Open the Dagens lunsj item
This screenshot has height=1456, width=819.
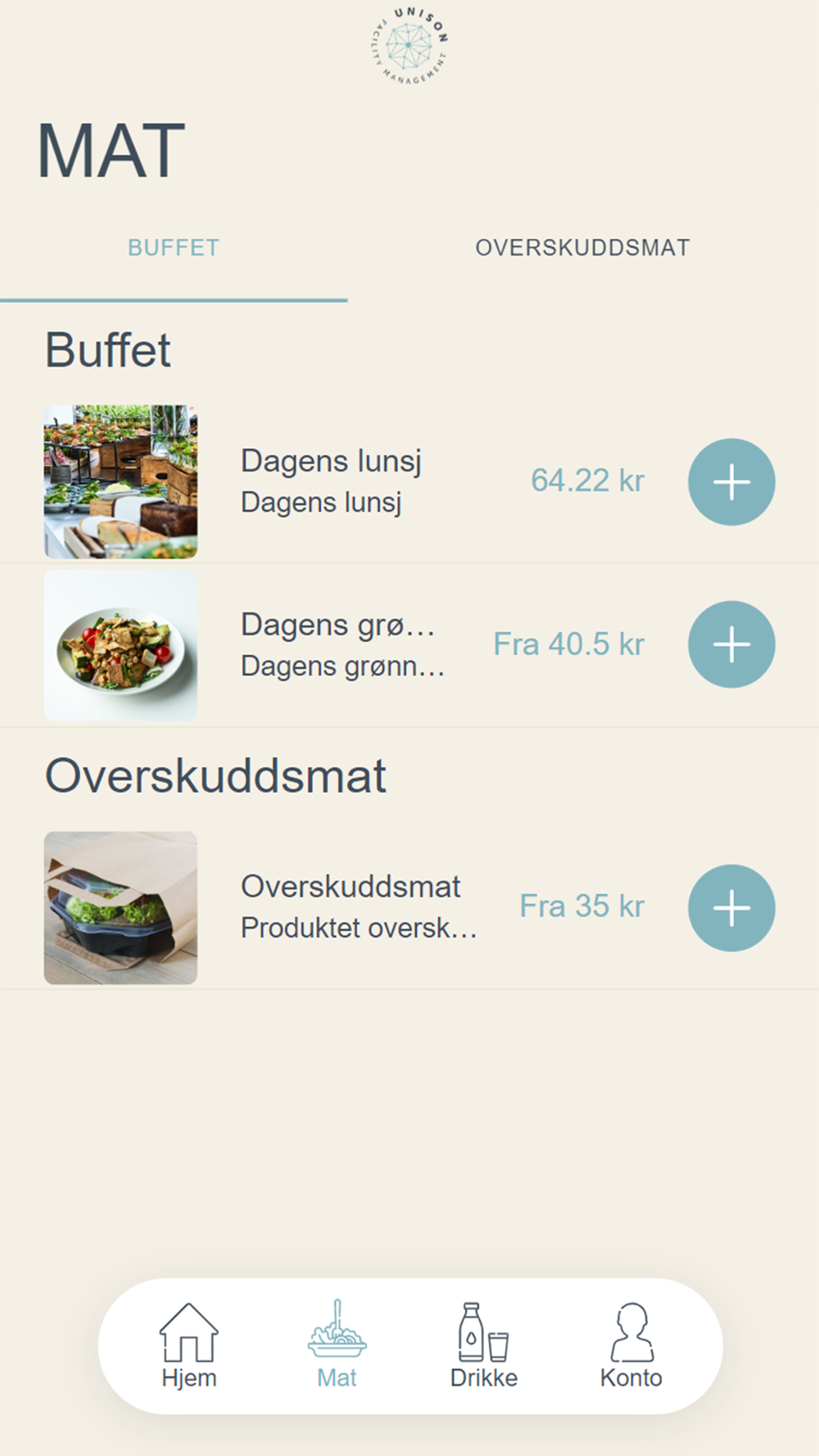click(331, 481)
